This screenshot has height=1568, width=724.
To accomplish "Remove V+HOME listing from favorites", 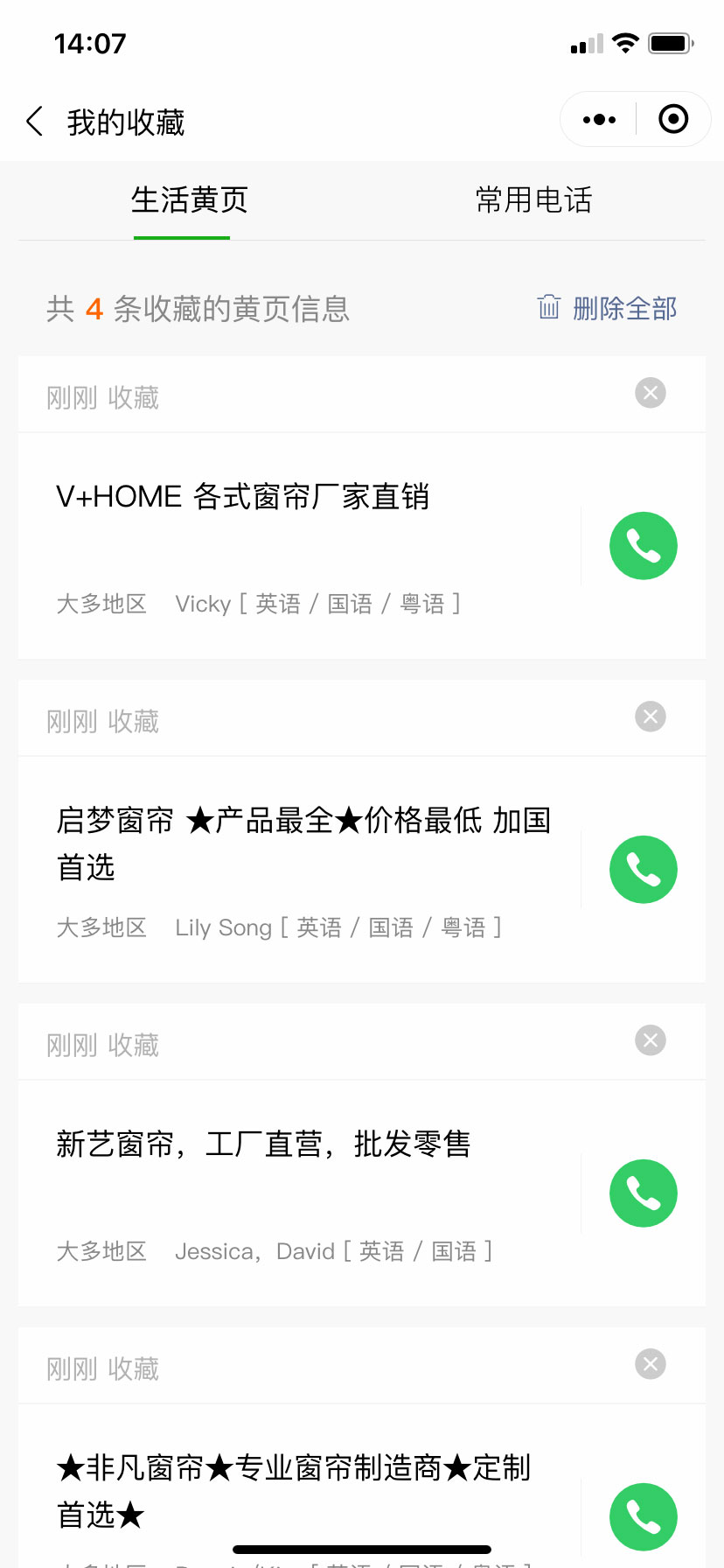I will [650, 393].
